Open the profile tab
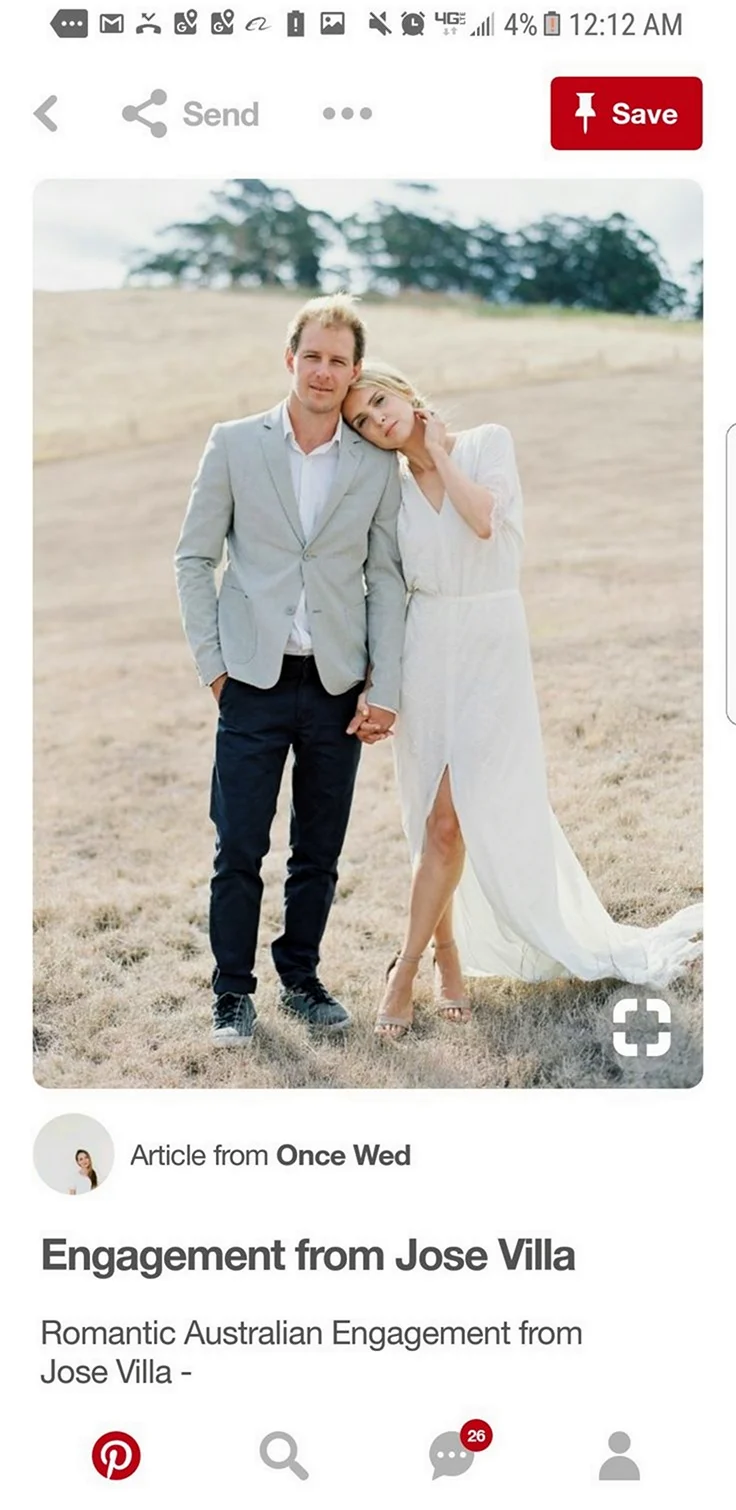 click(619, 1455)
